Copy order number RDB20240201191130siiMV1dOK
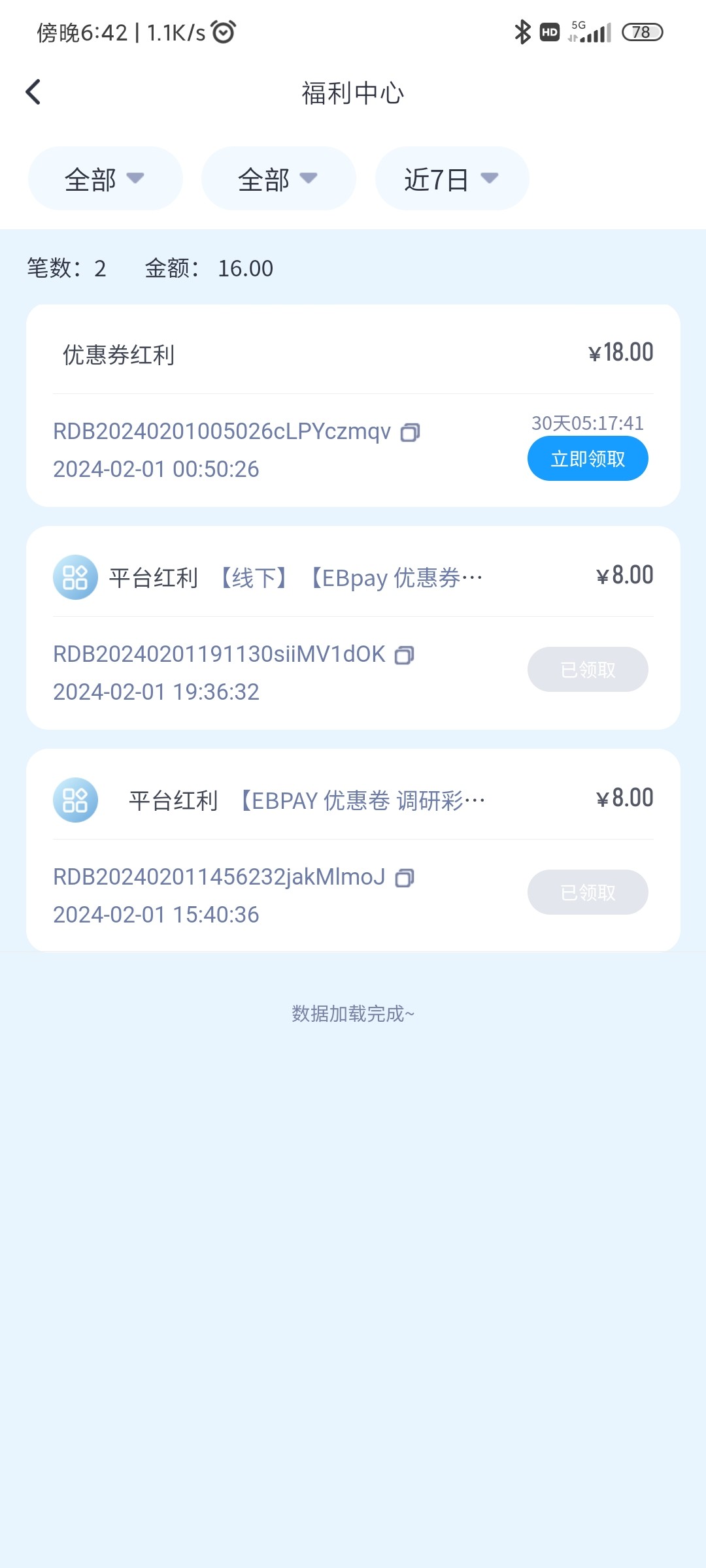The image size is (706, 1568). point(405,655)
